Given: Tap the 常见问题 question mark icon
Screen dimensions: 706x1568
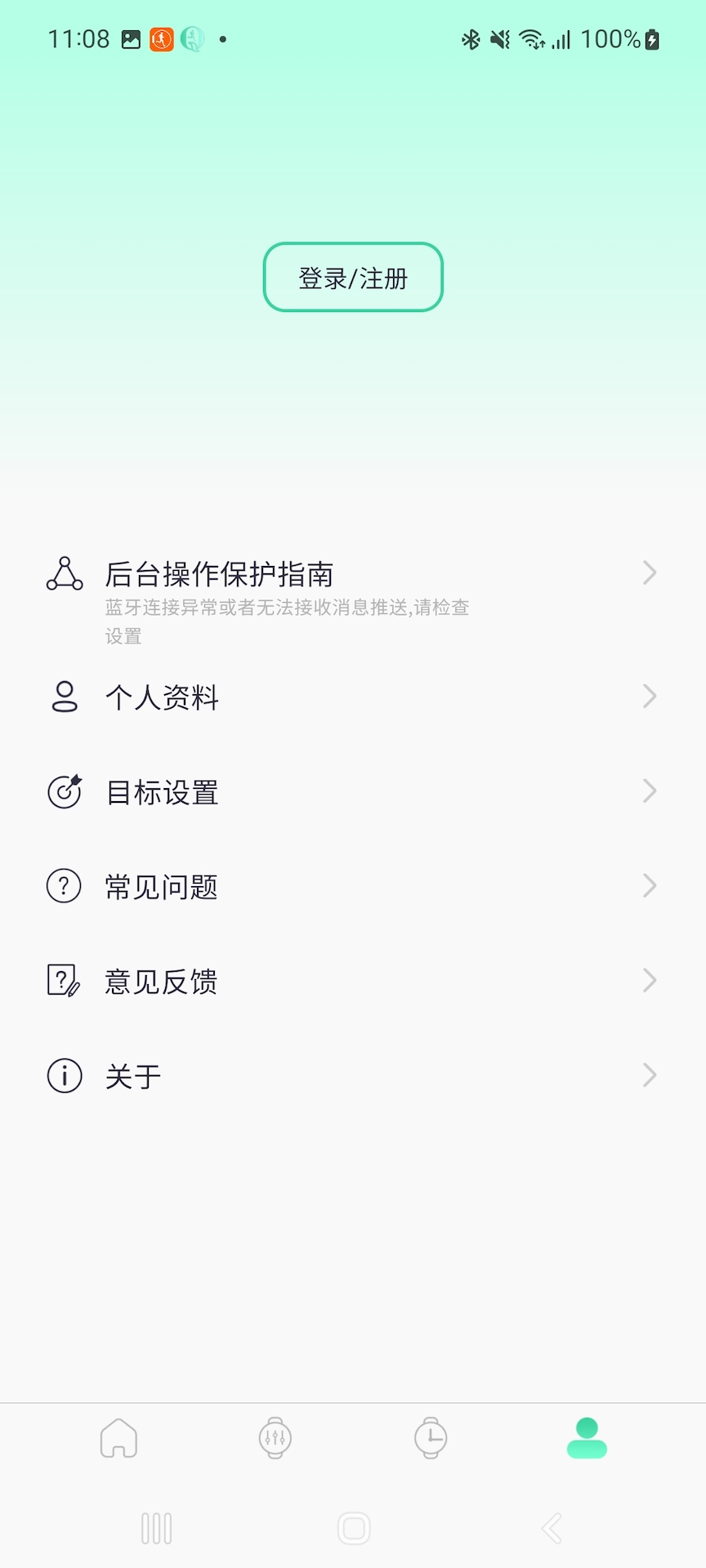Looking at the screenshot, I should click(65, 885).
